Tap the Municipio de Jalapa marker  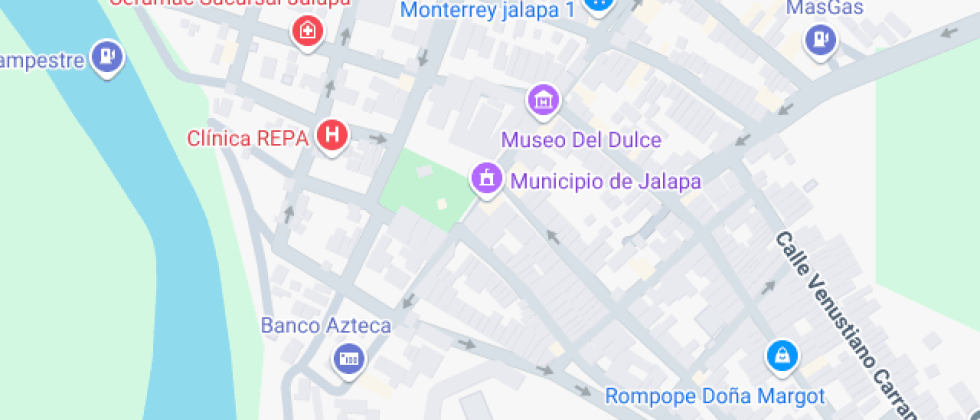coord(487,180)
